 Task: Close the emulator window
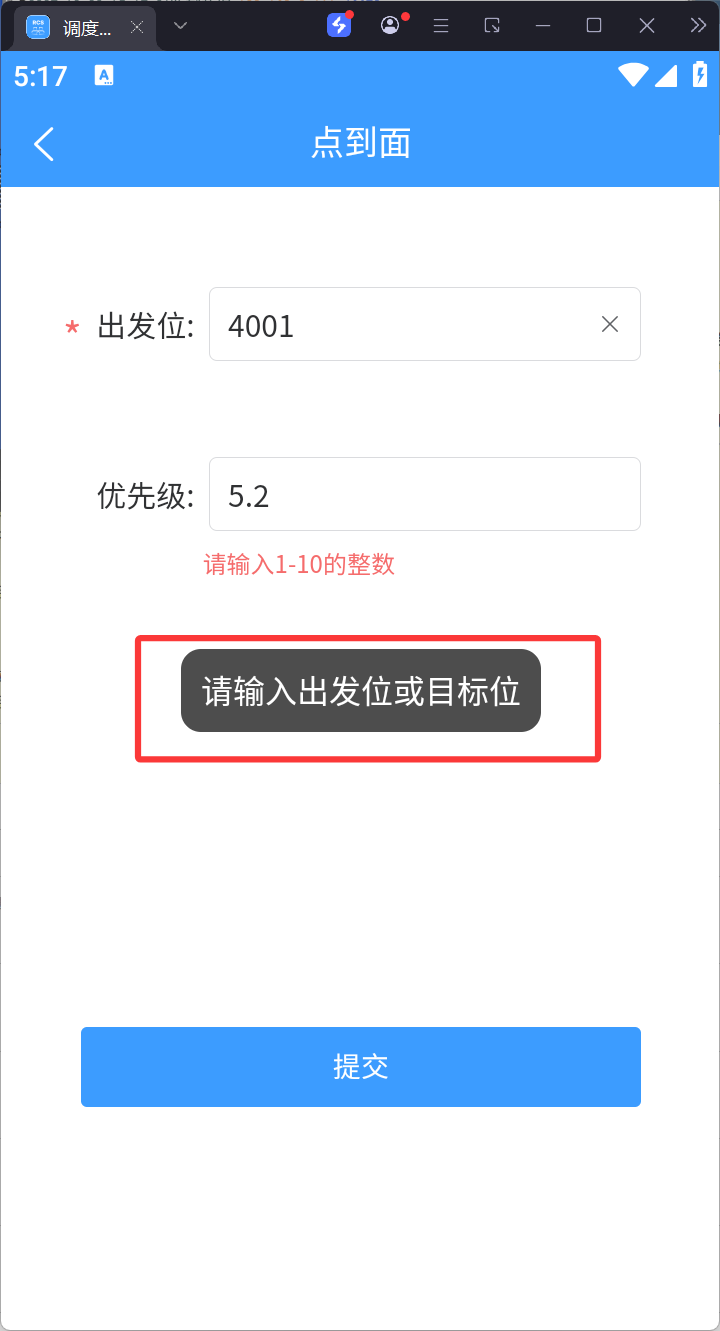click(647, 26)
